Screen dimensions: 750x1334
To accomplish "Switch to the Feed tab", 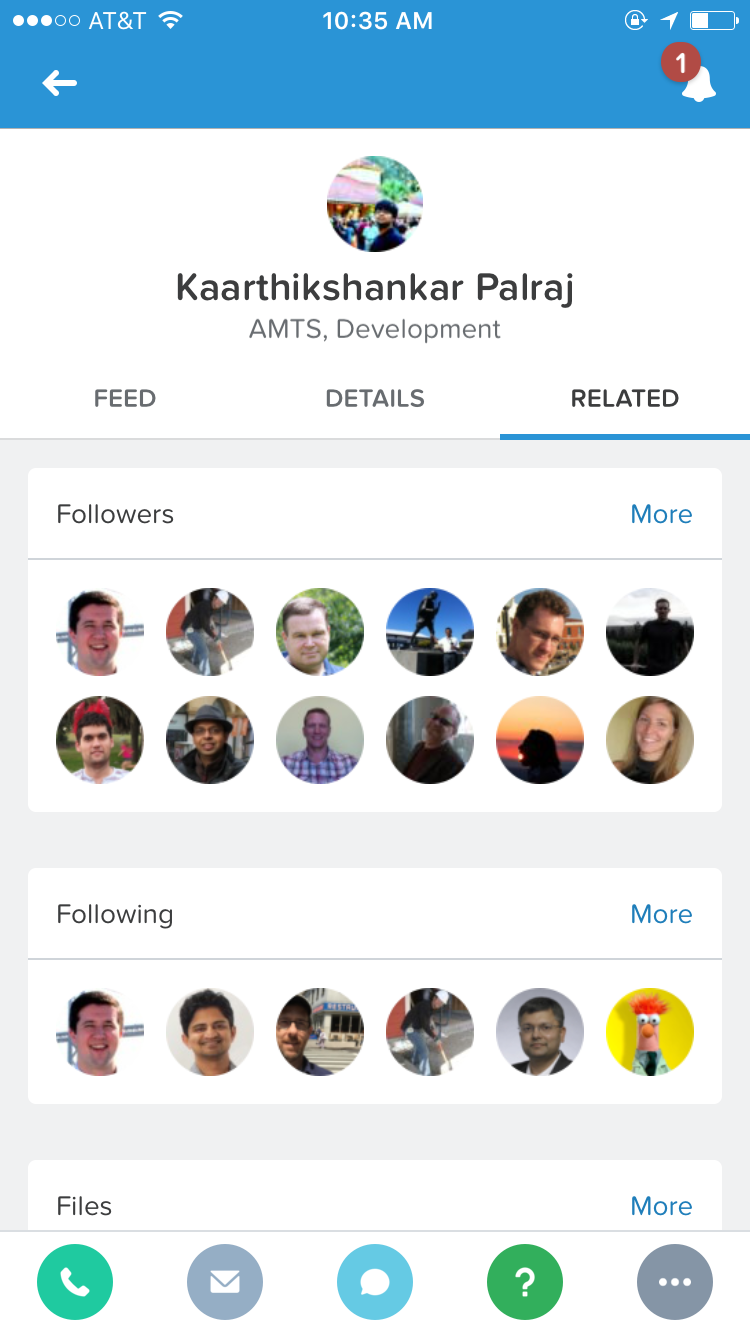I will click(x=125, y=398).
